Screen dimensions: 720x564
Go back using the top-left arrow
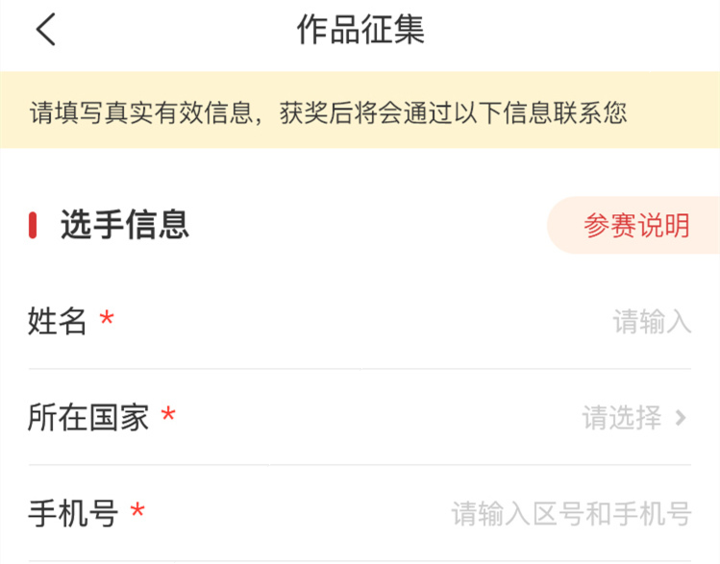46,30
